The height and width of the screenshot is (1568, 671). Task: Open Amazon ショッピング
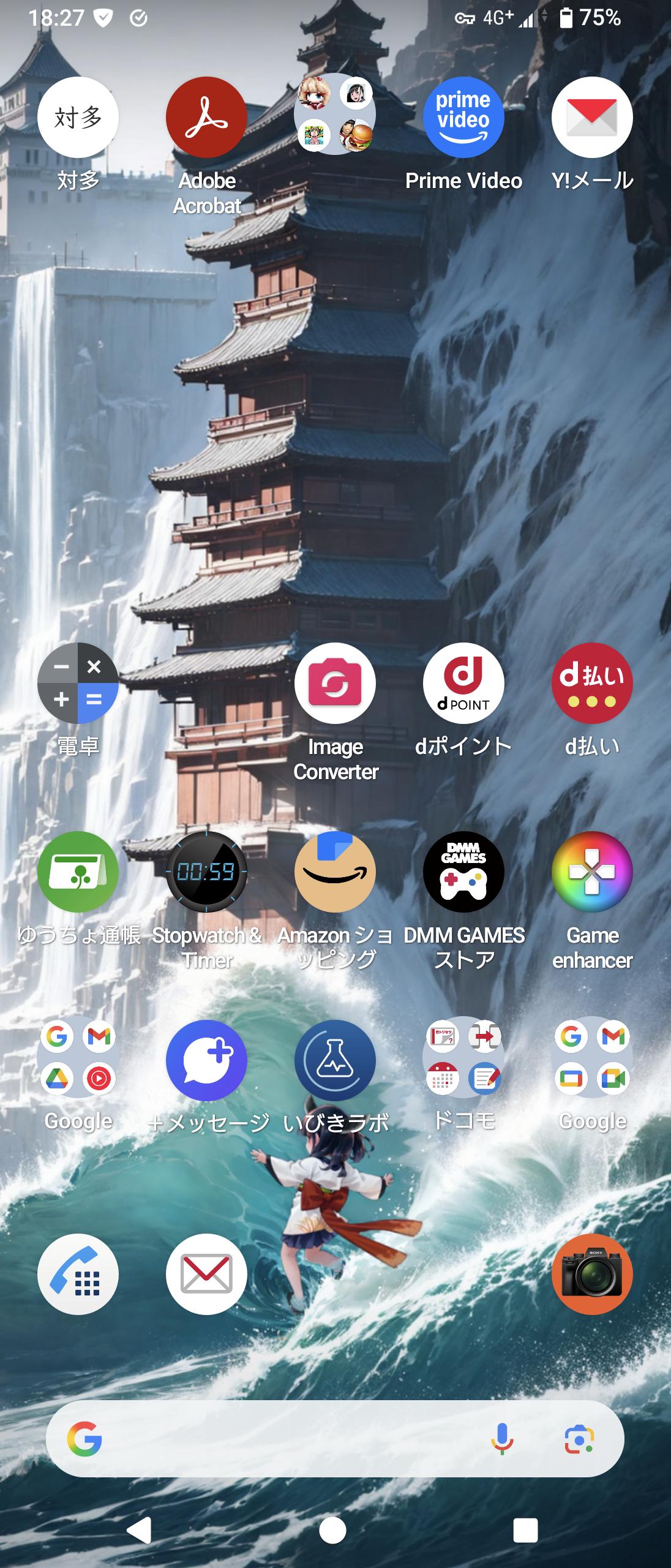point(335,872)
